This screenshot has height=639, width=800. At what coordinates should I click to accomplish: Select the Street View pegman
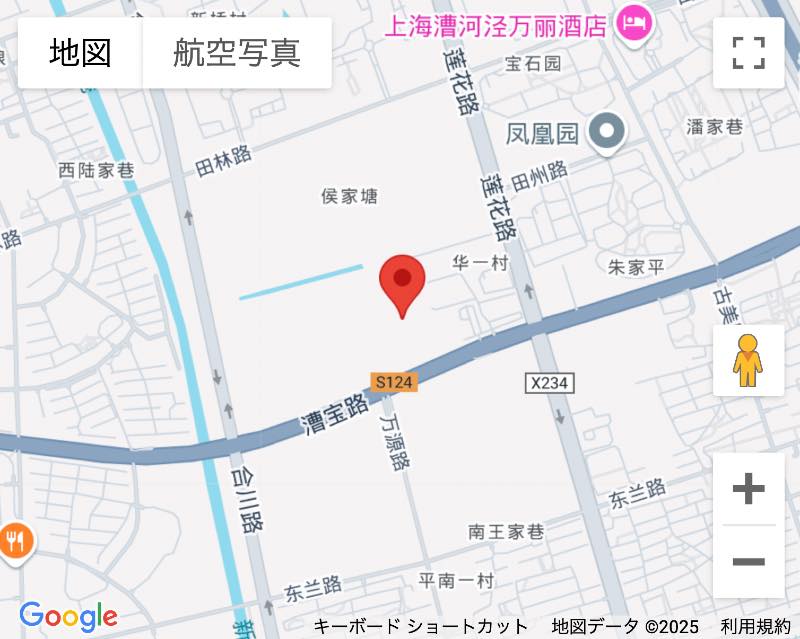tap(748, 360)
